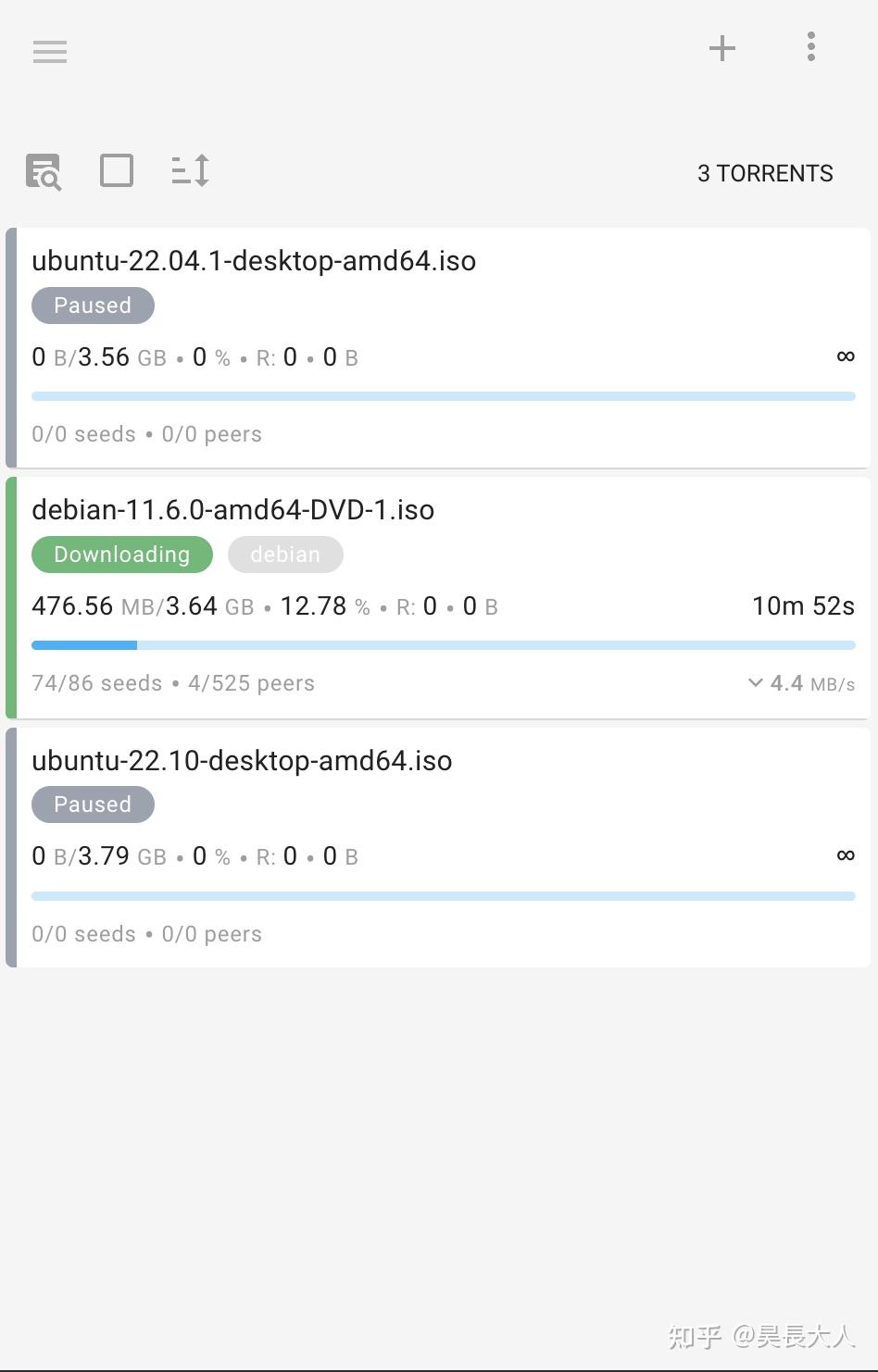
Task: Tap the infinity ETA icon on ubuntu-22.10
Action: click(x=845, y=855)
